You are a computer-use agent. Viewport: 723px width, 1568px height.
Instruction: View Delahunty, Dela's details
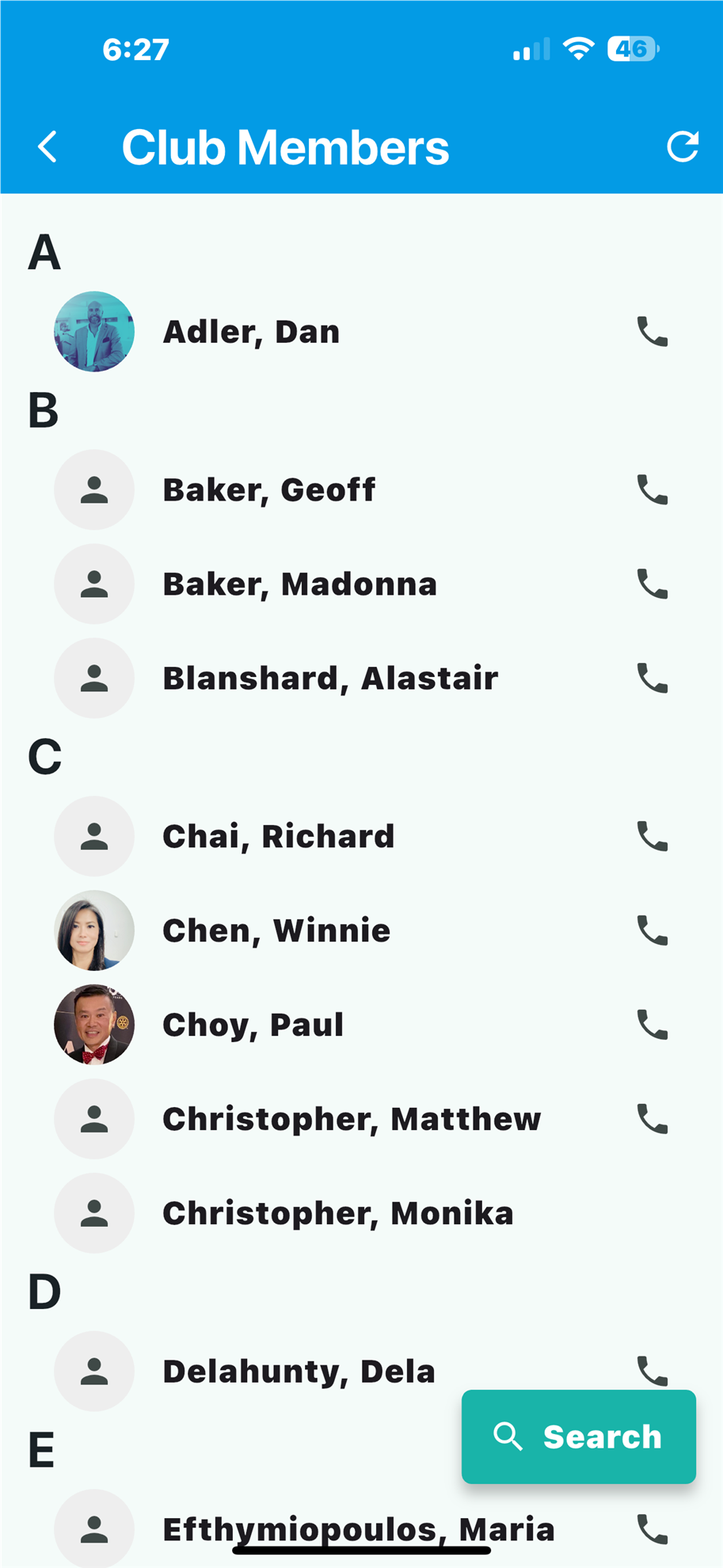(x=299, y=1371)
